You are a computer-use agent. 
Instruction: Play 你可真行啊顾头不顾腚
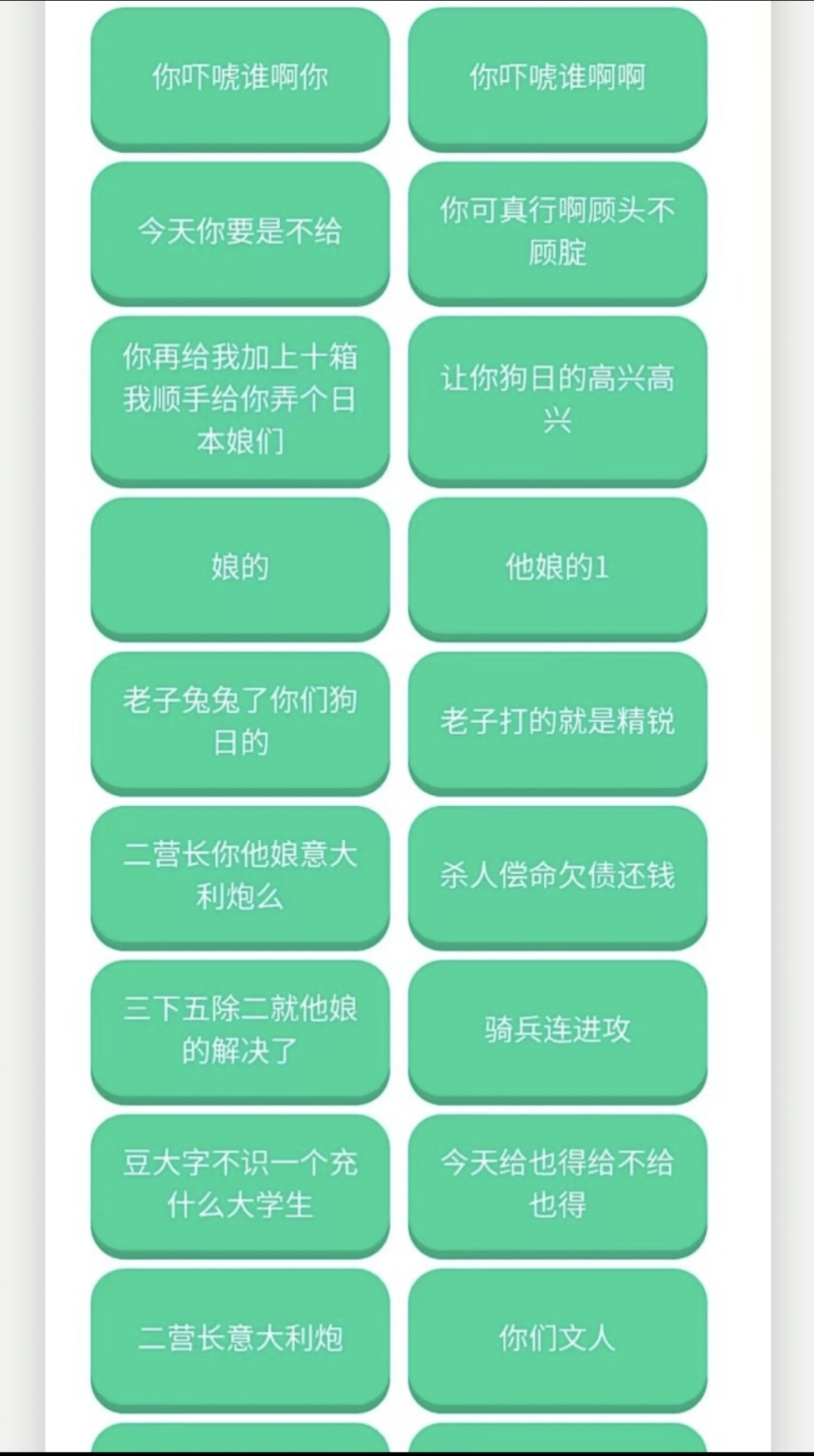coord(558,231)
